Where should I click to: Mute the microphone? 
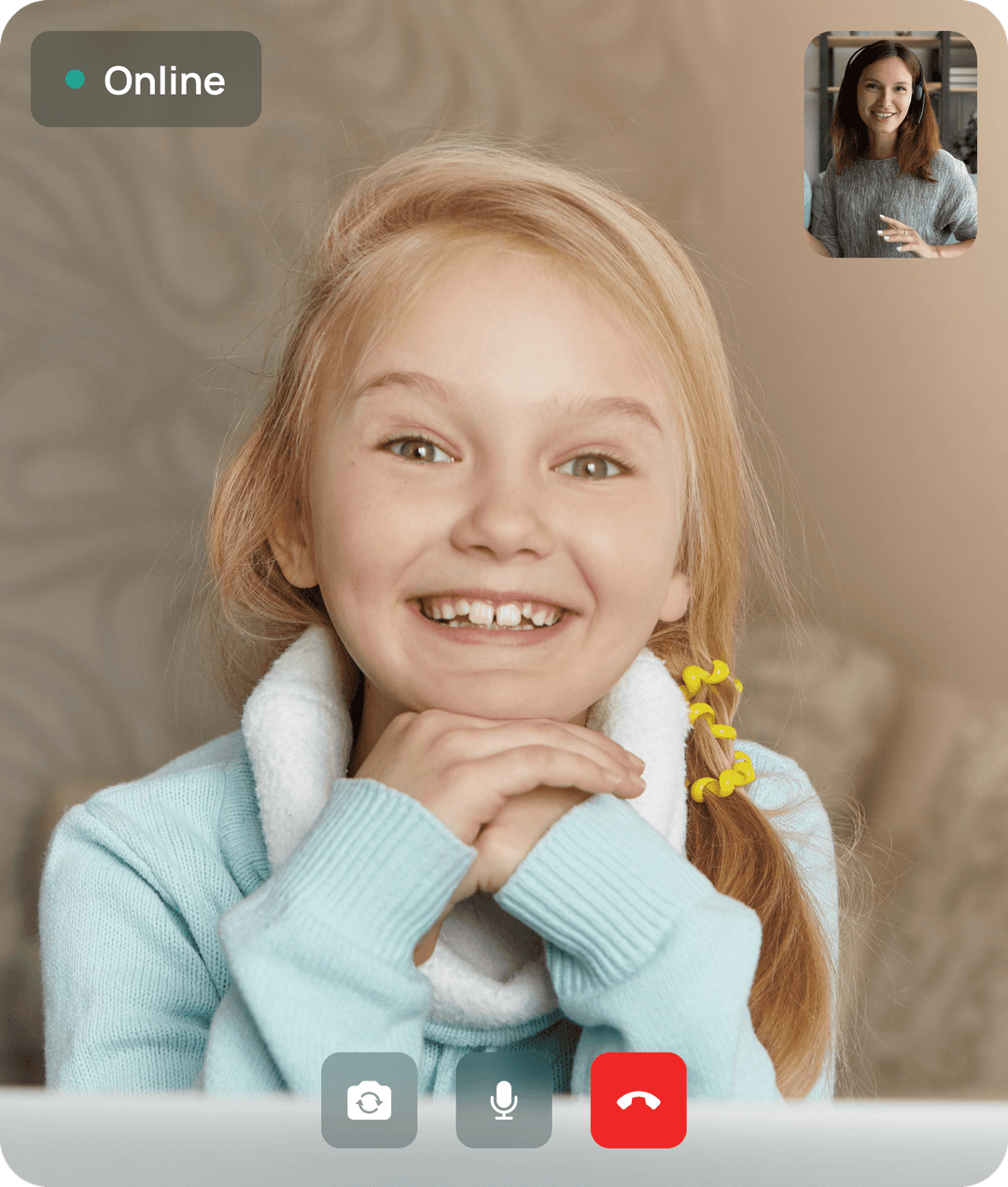click(504, 1100)
